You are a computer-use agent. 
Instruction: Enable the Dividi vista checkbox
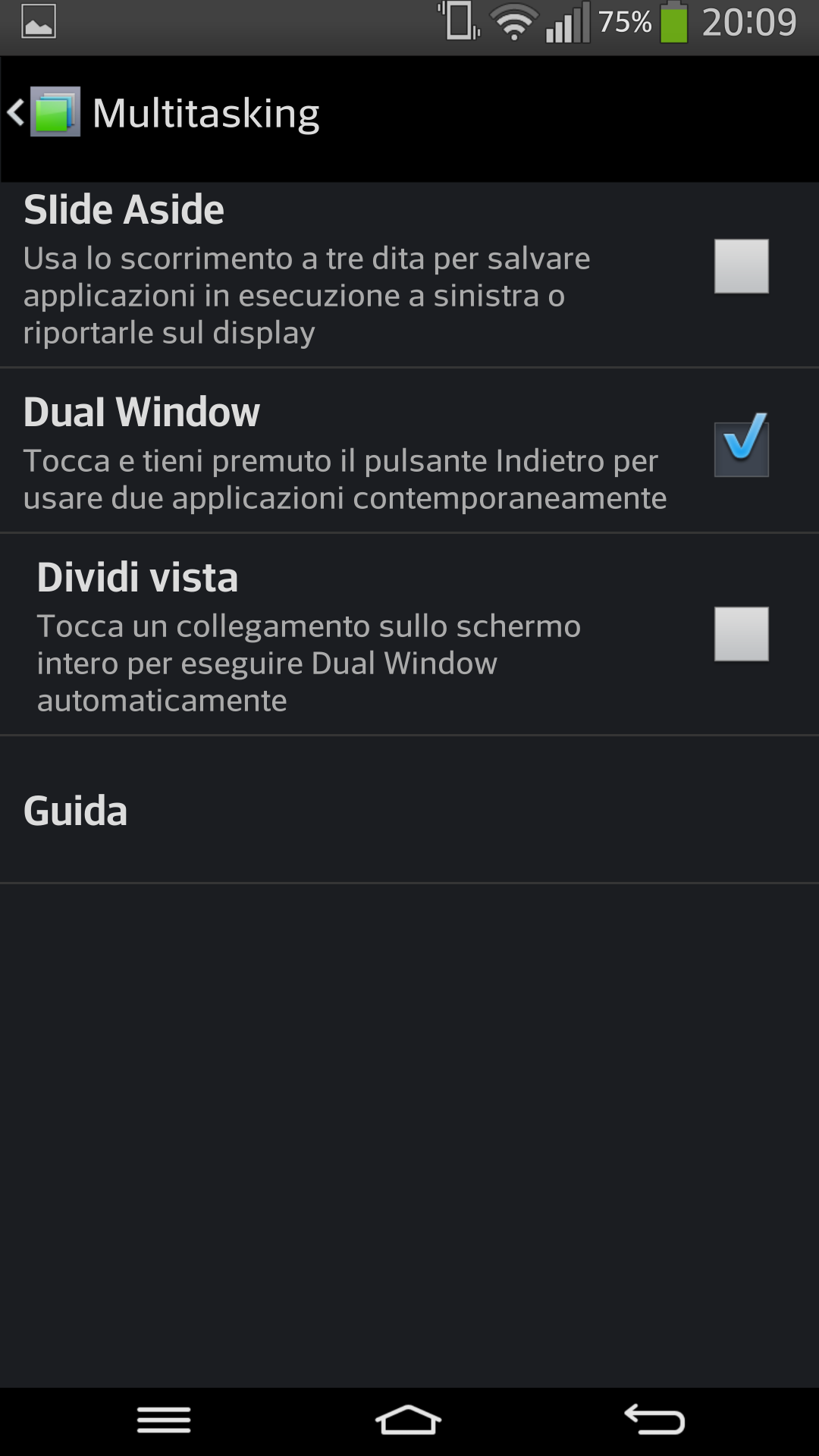741,634
